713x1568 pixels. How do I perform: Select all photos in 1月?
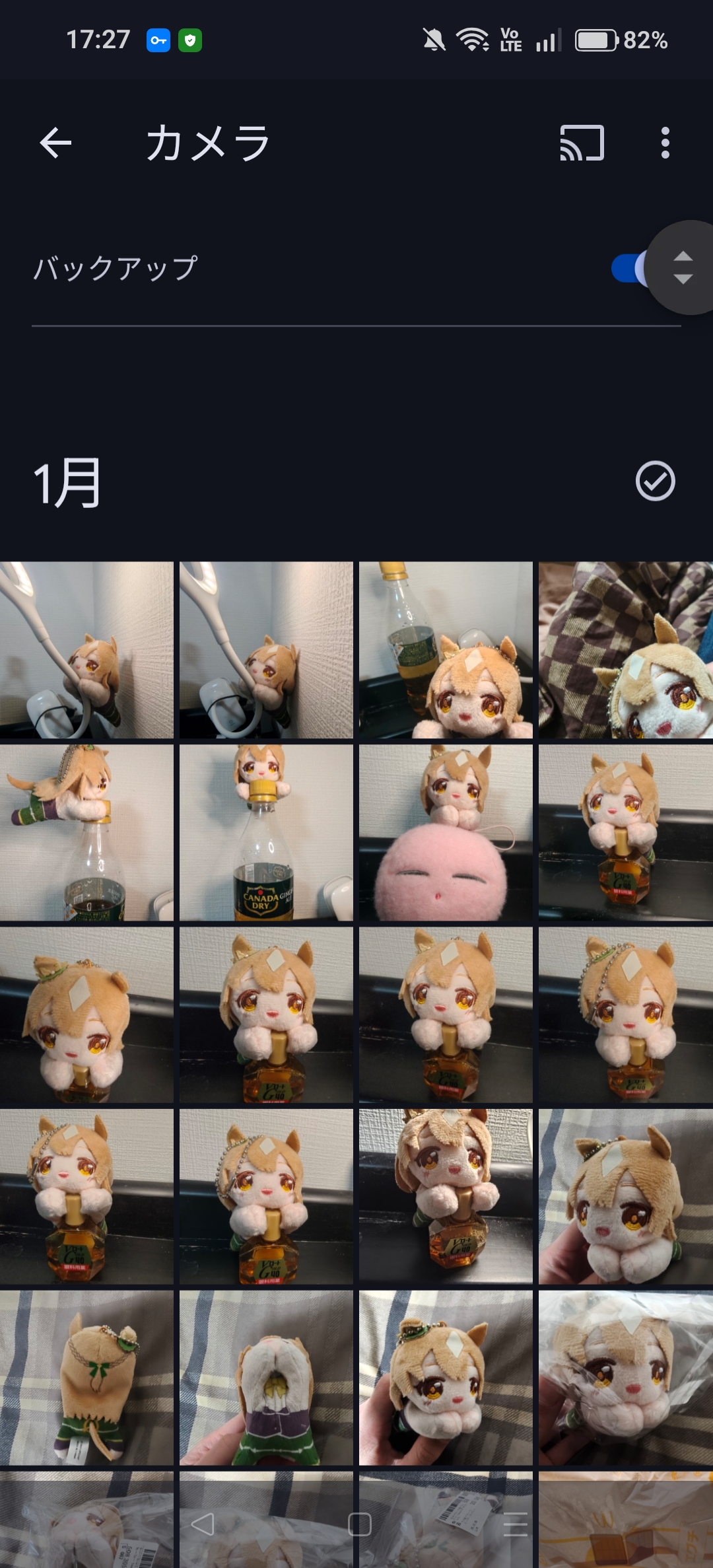coord(655,481)
